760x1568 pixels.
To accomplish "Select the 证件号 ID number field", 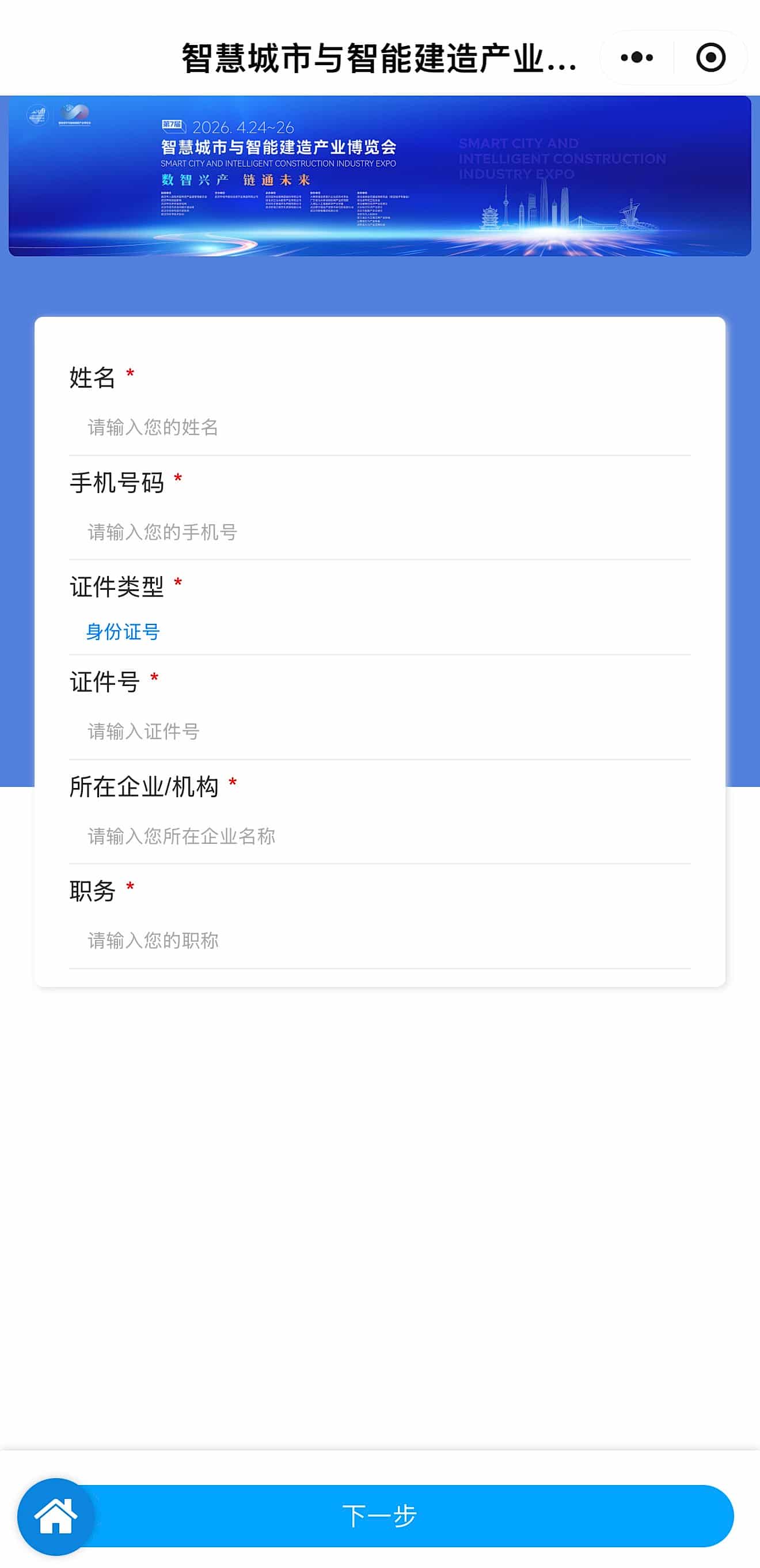I will 379,731.
